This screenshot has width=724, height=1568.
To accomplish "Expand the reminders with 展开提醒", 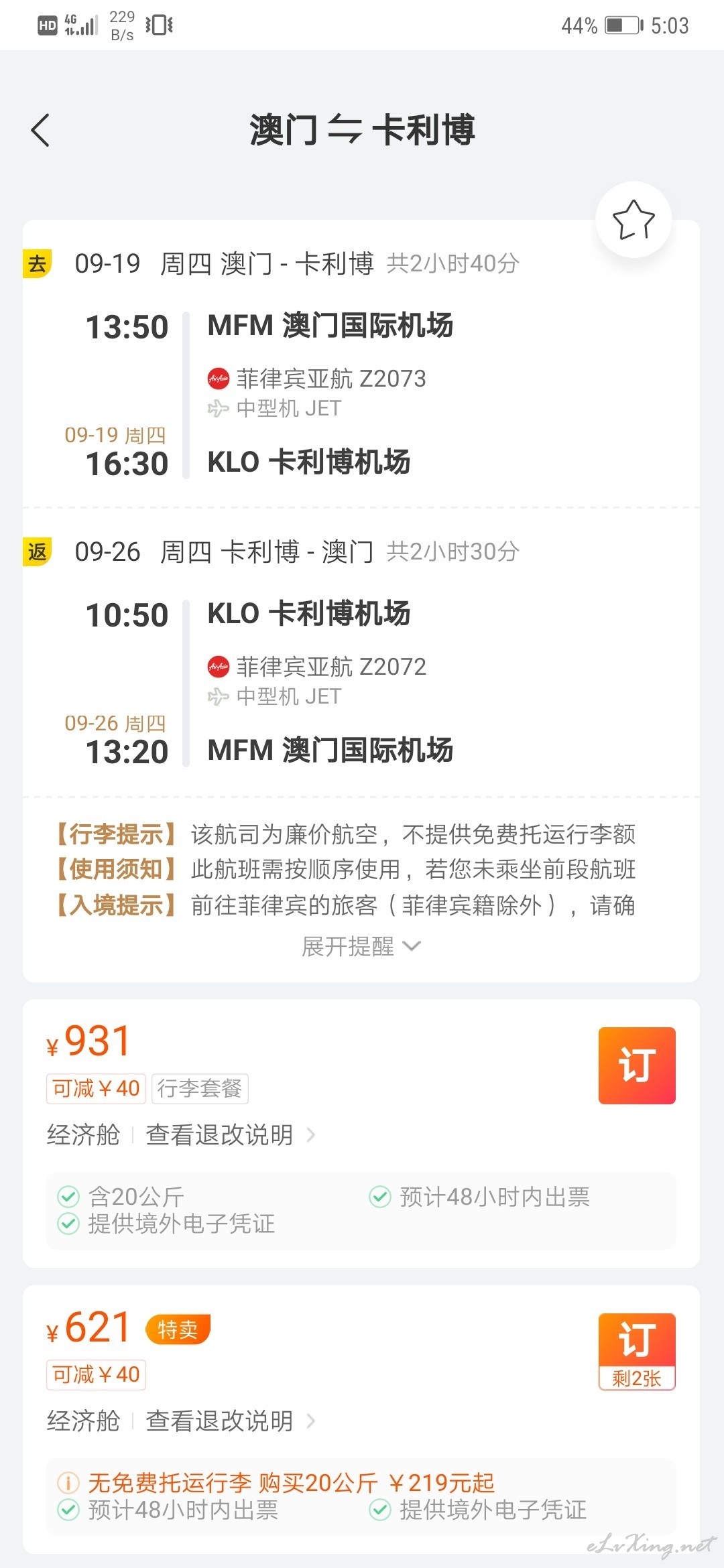I will pos(361,946).
